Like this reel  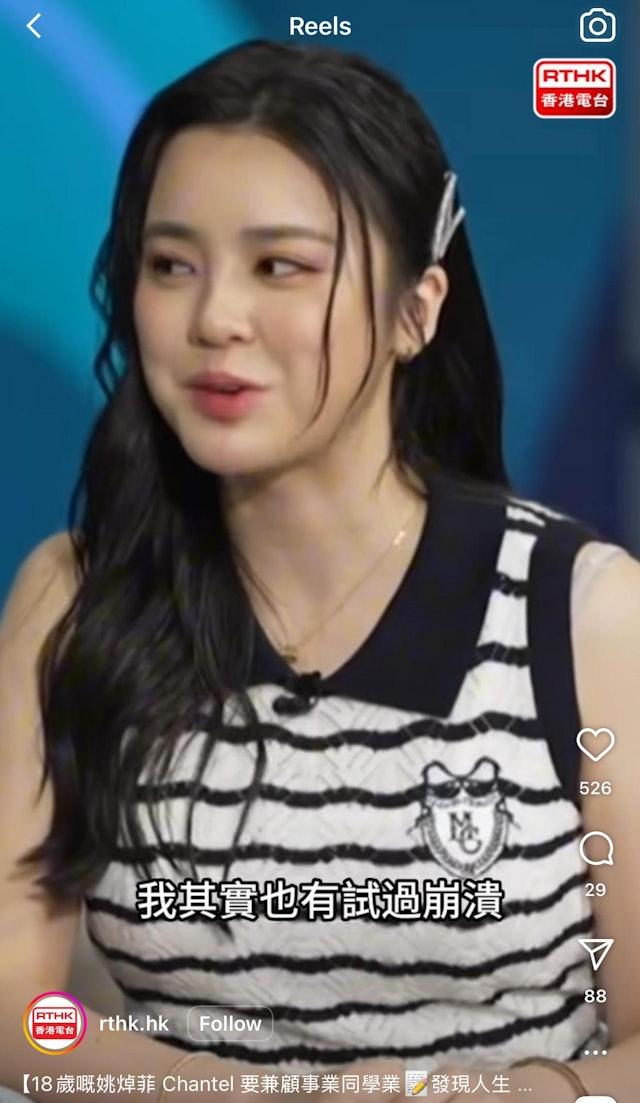pos(596,745)
